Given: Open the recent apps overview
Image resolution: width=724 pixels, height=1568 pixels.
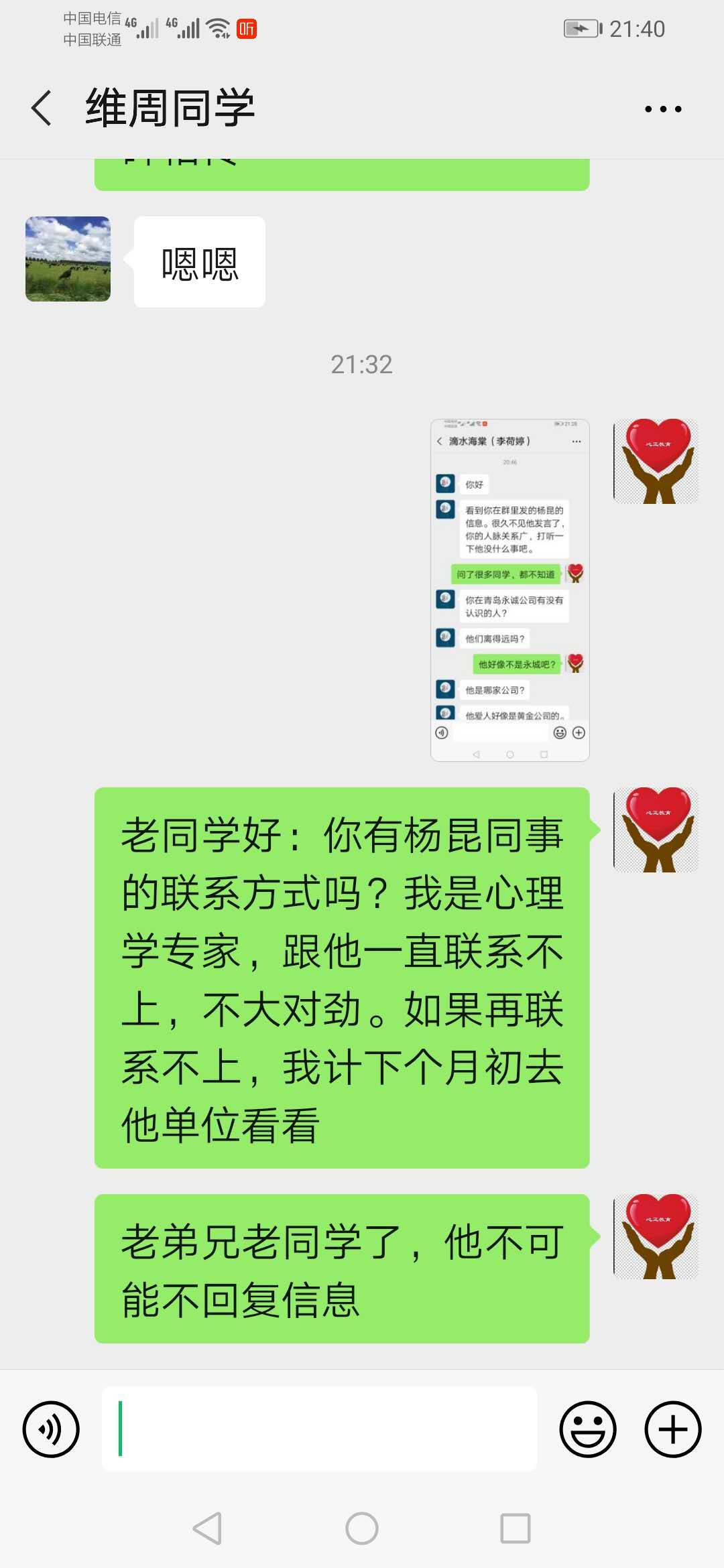Looking at the screenshot, I should click(515, 1528).
